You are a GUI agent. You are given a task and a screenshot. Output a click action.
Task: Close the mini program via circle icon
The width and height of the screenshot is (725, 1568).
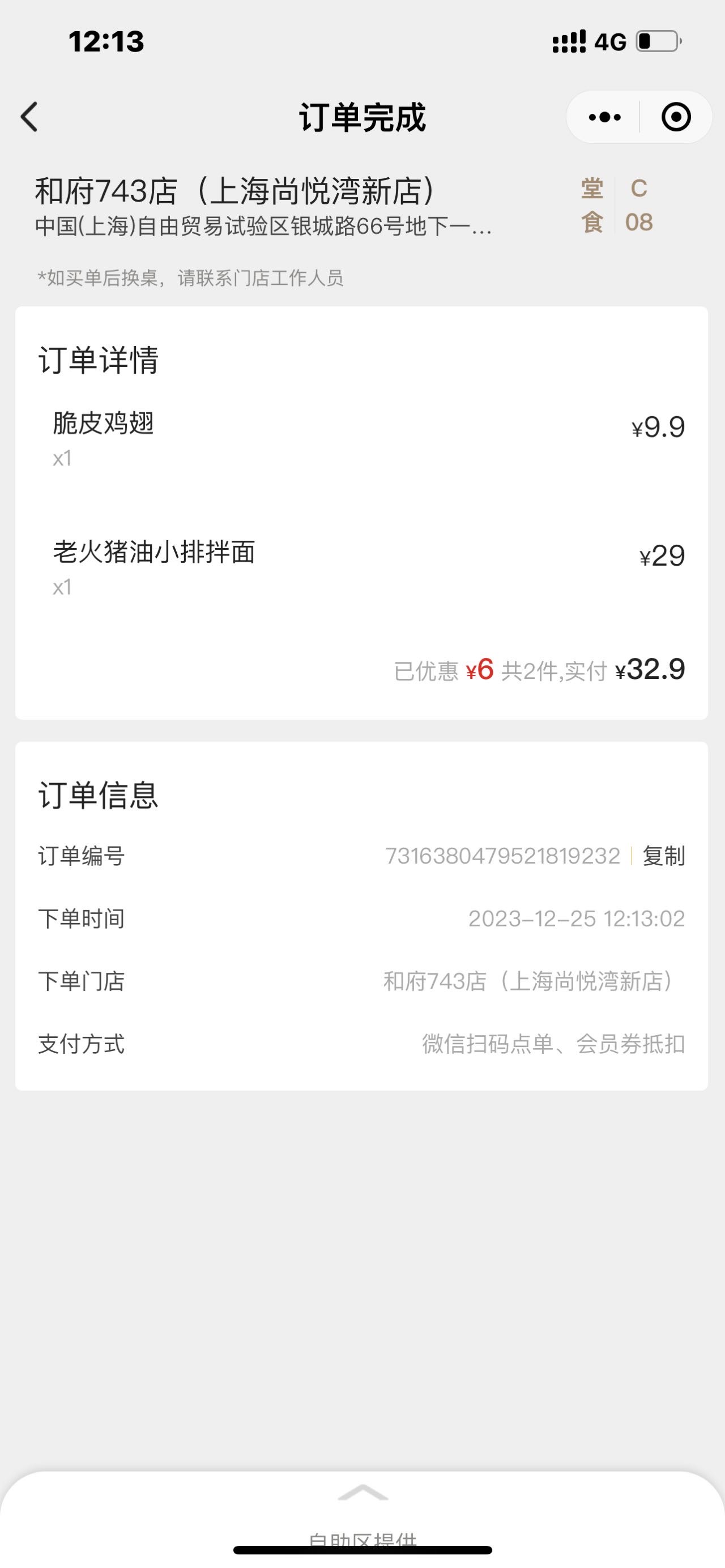tap(676, 117)
